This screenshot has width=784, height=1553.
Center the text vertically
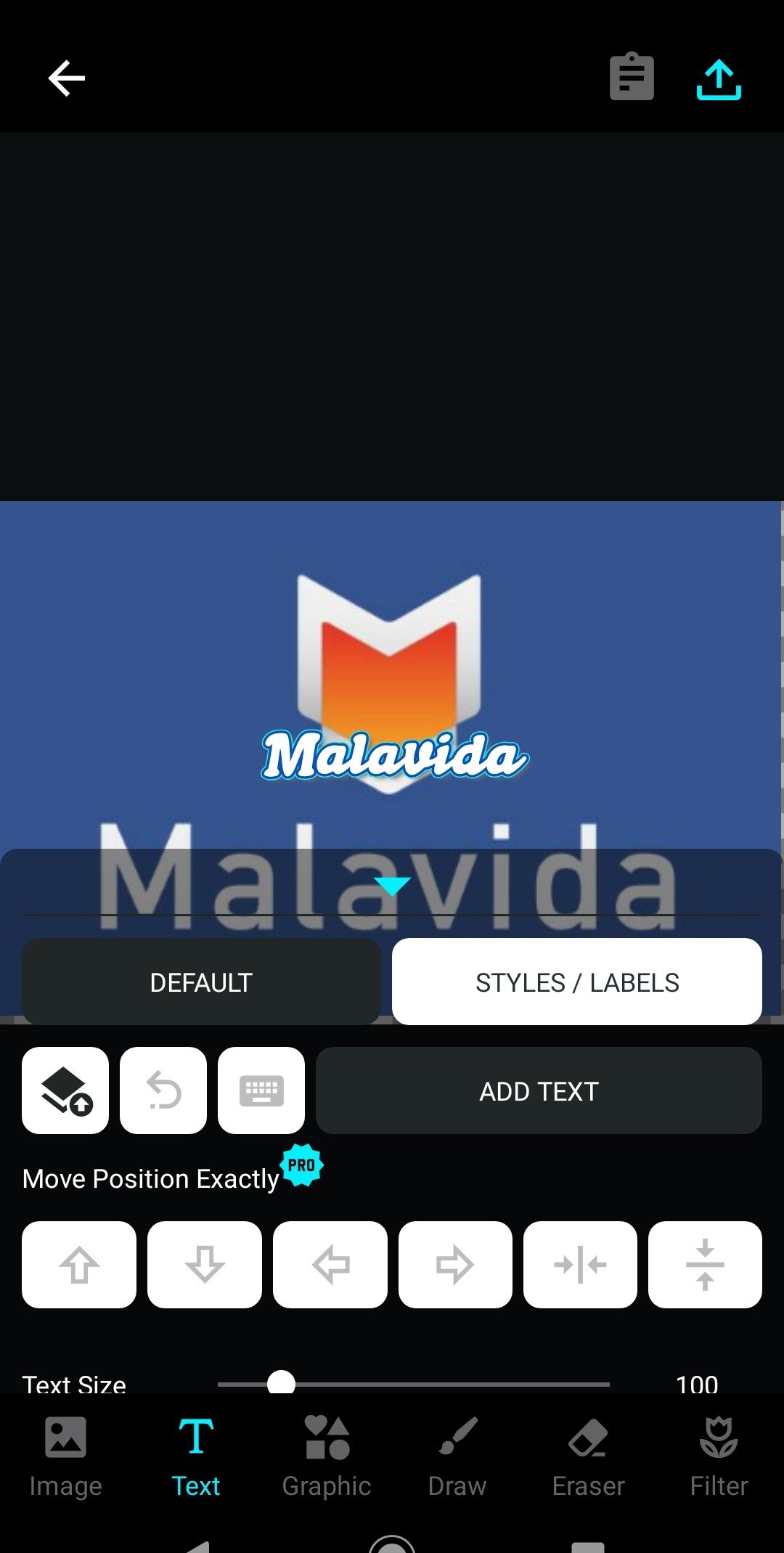coord(705,1265)
